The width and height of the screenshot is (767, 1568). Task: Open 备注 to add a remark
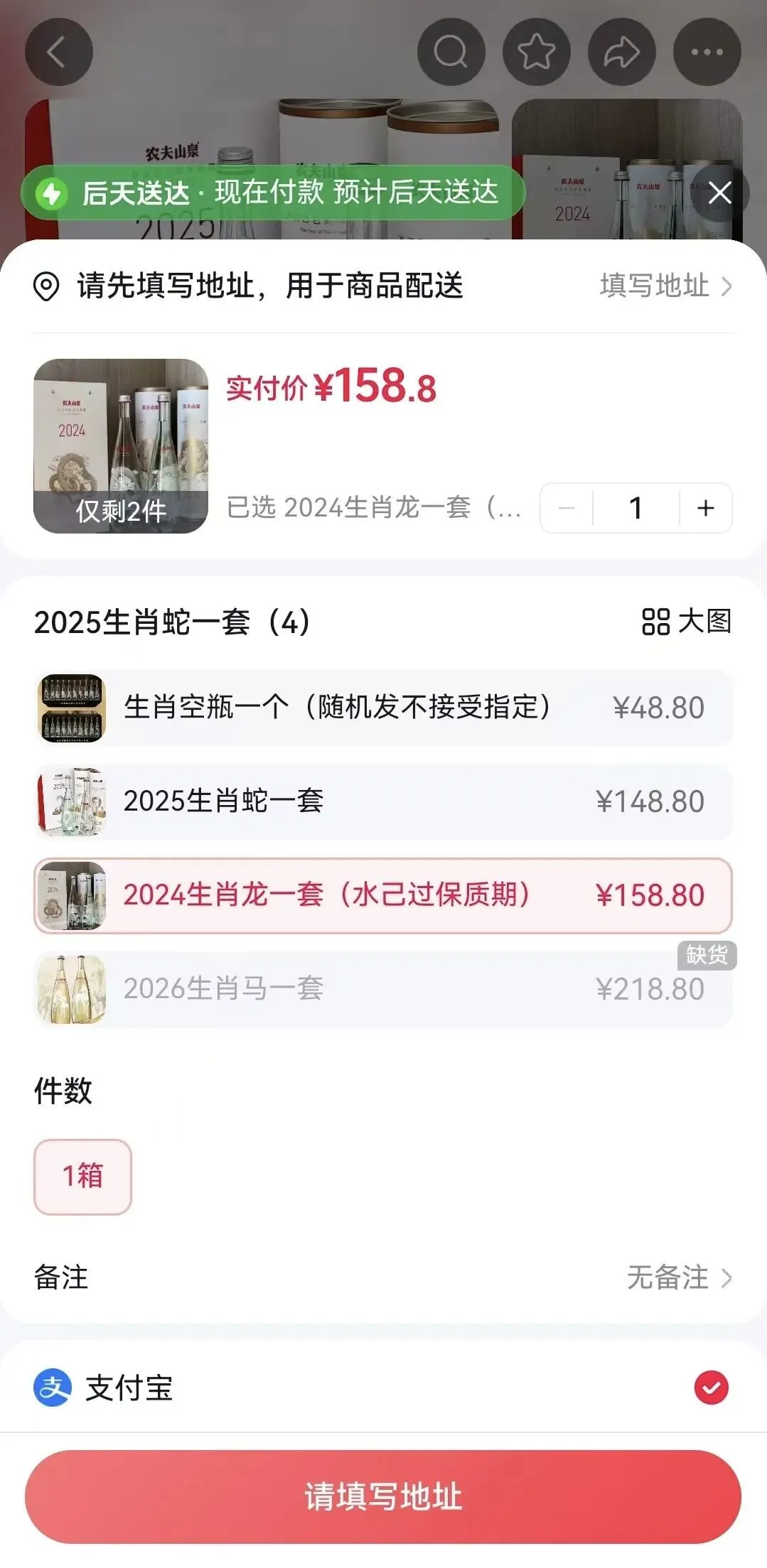[383, 1277]
